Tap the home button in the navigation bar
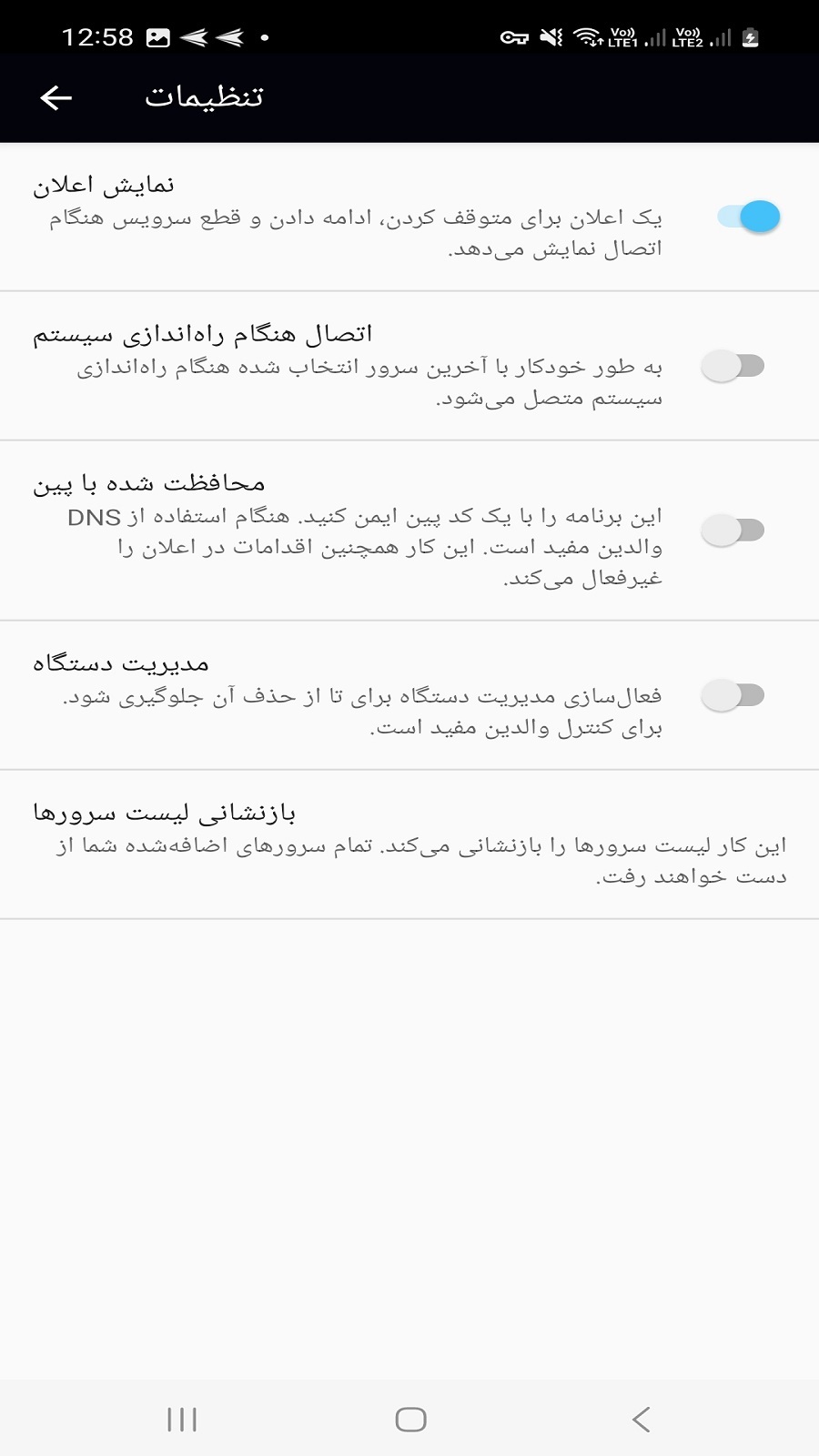The height and width of the screenshot is (1456, 819). pos(411,1417)
